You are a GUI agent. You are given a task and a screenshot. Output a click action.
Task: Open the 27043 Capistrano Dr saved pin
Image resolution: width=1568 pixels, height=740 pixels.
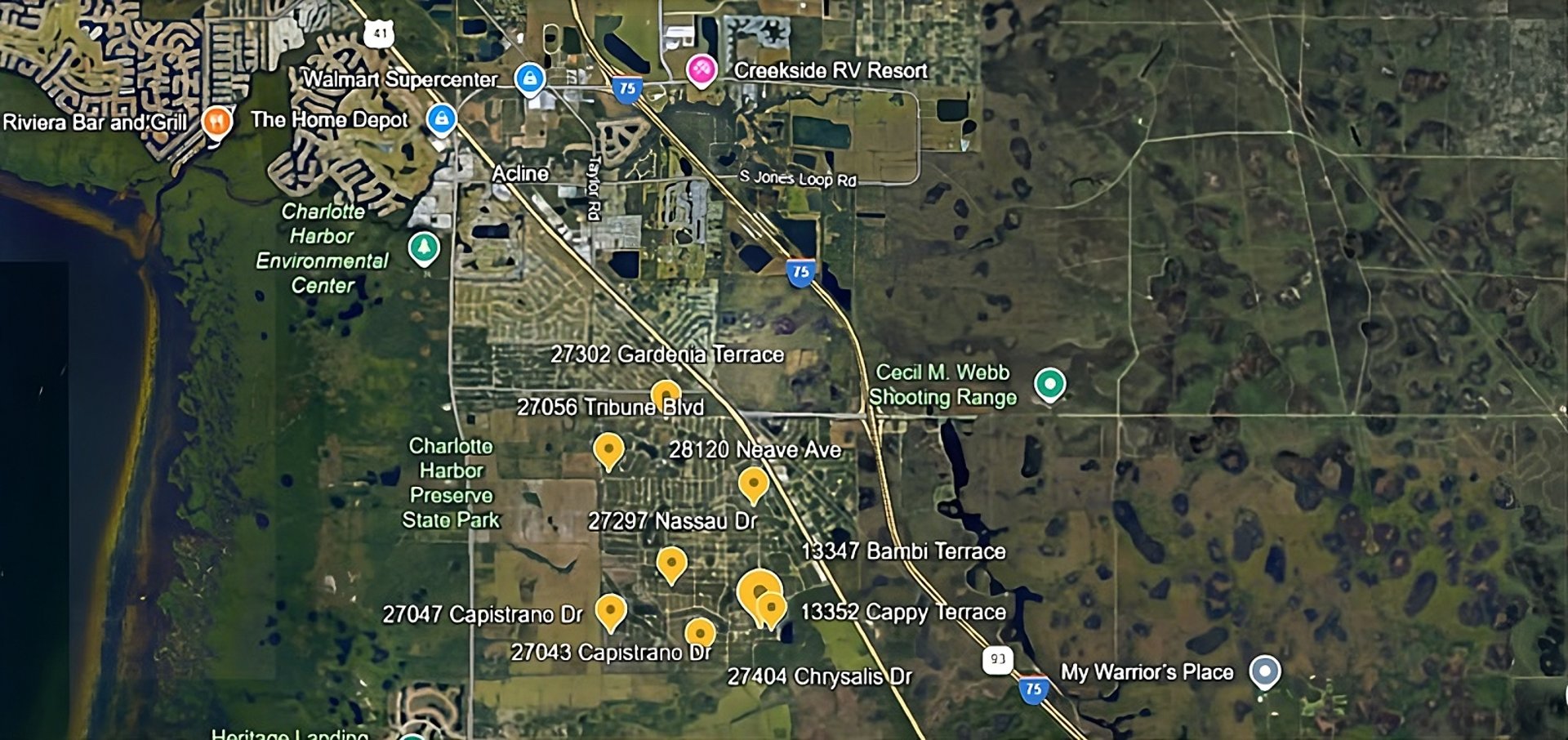[700, 632]
